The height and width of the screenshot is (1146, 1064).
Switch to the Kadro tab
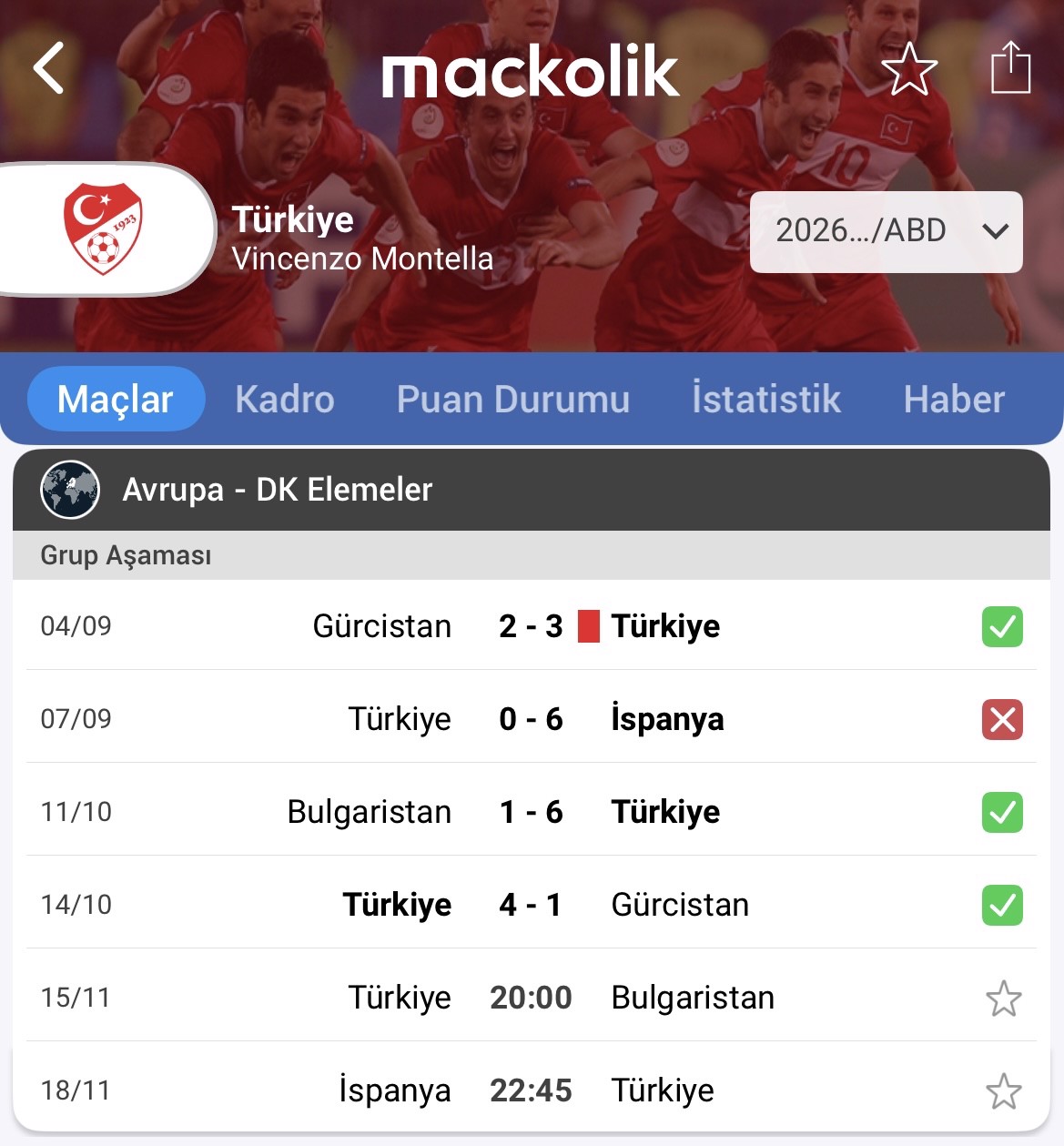(x=284, y=399)
